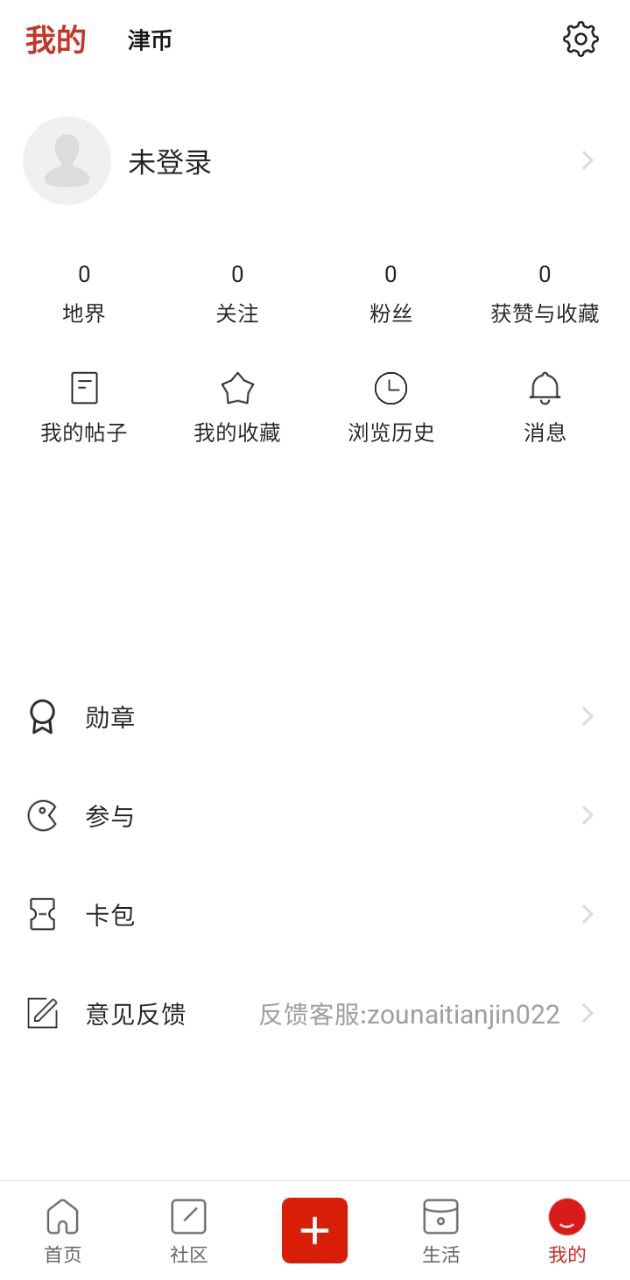Switch to the 生活 tab
Viewport: 630px width, 1280px height.
[441, 1231]
